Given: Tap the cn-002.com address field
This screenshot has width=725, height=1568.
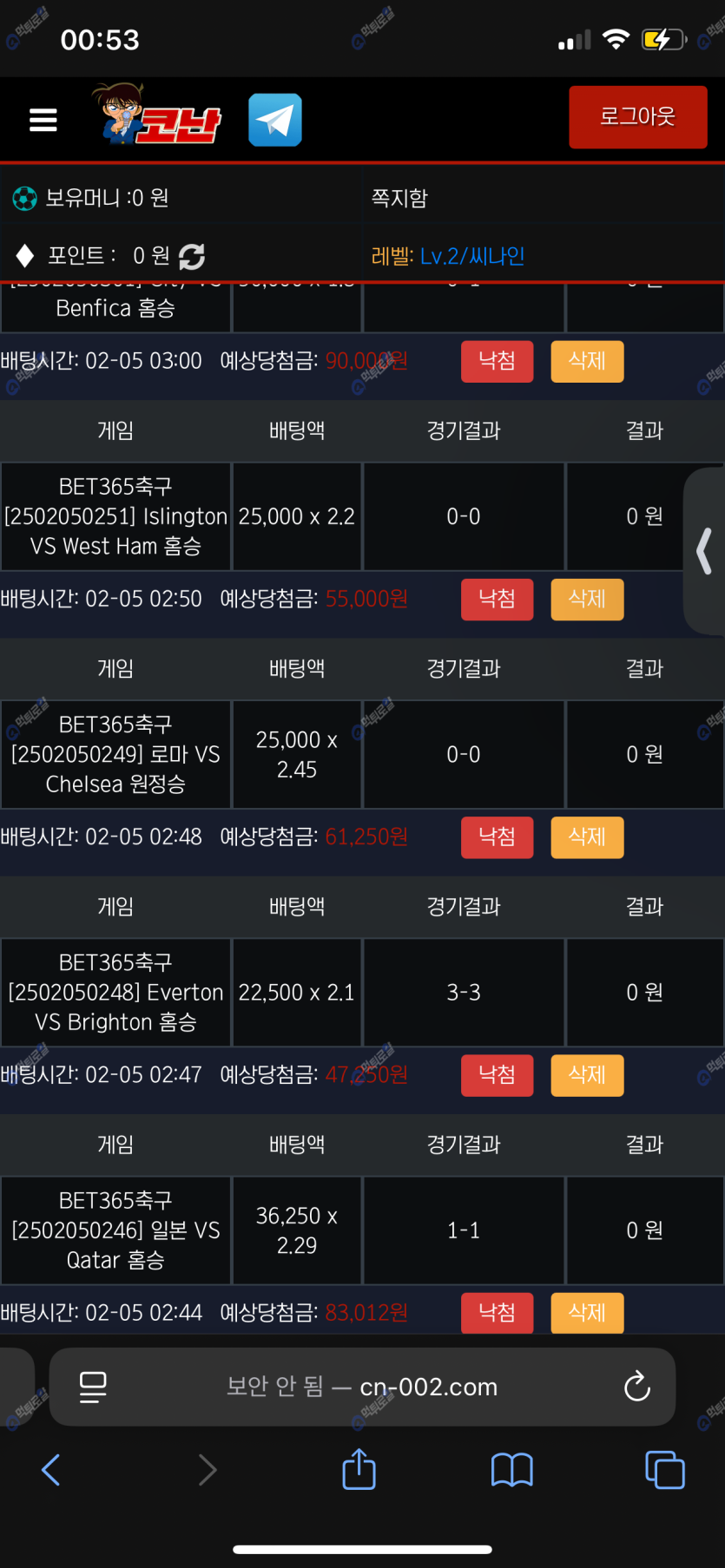Looking at the screenshot, I should tap(362, 1386).
